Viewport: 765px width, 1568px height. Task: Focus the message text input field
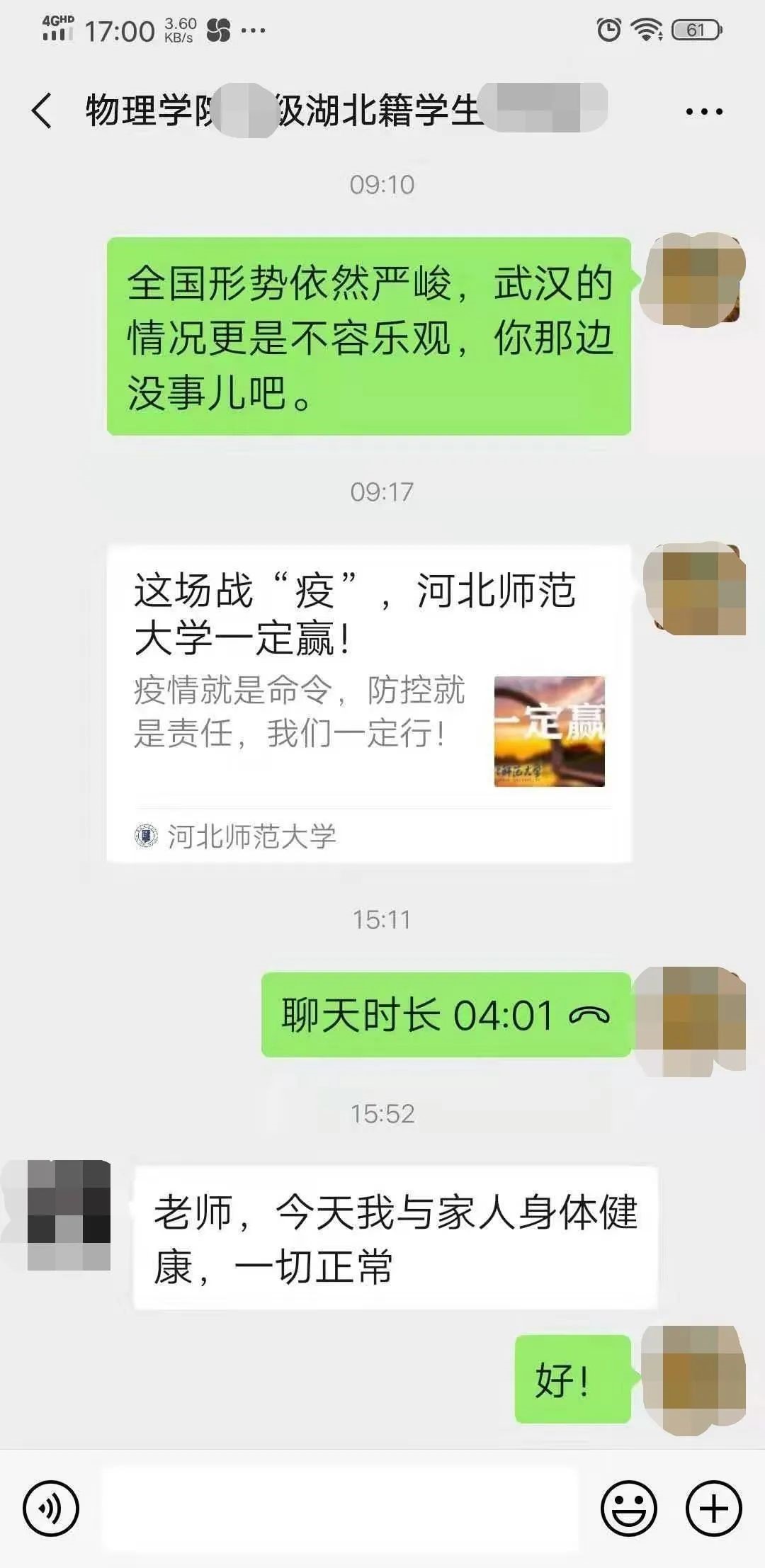340,1509
